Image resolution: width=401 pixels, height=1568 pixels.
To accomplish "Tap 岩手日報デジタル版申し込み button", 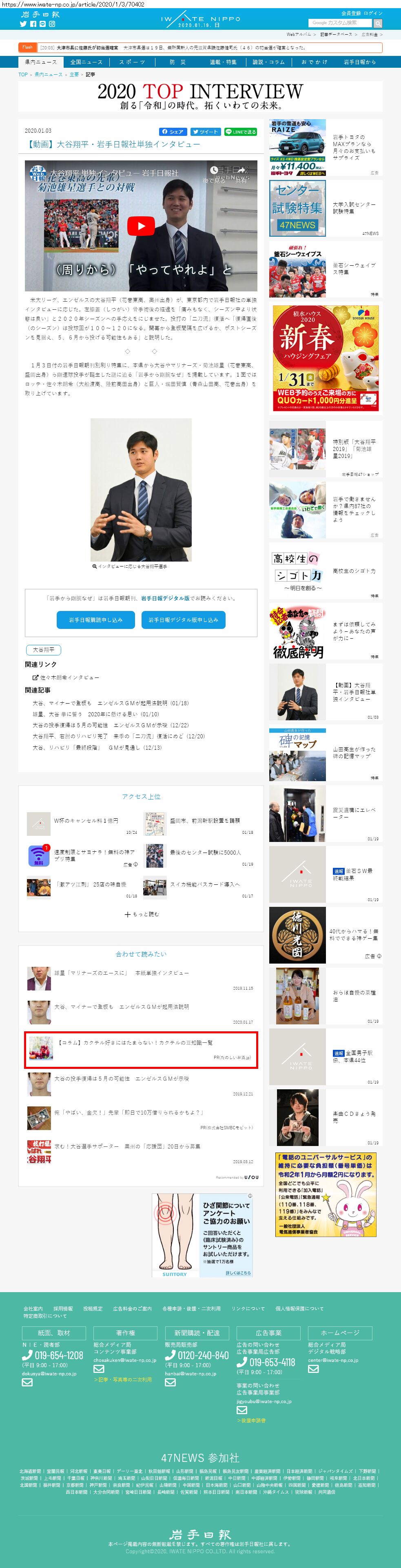I will 183,620.
